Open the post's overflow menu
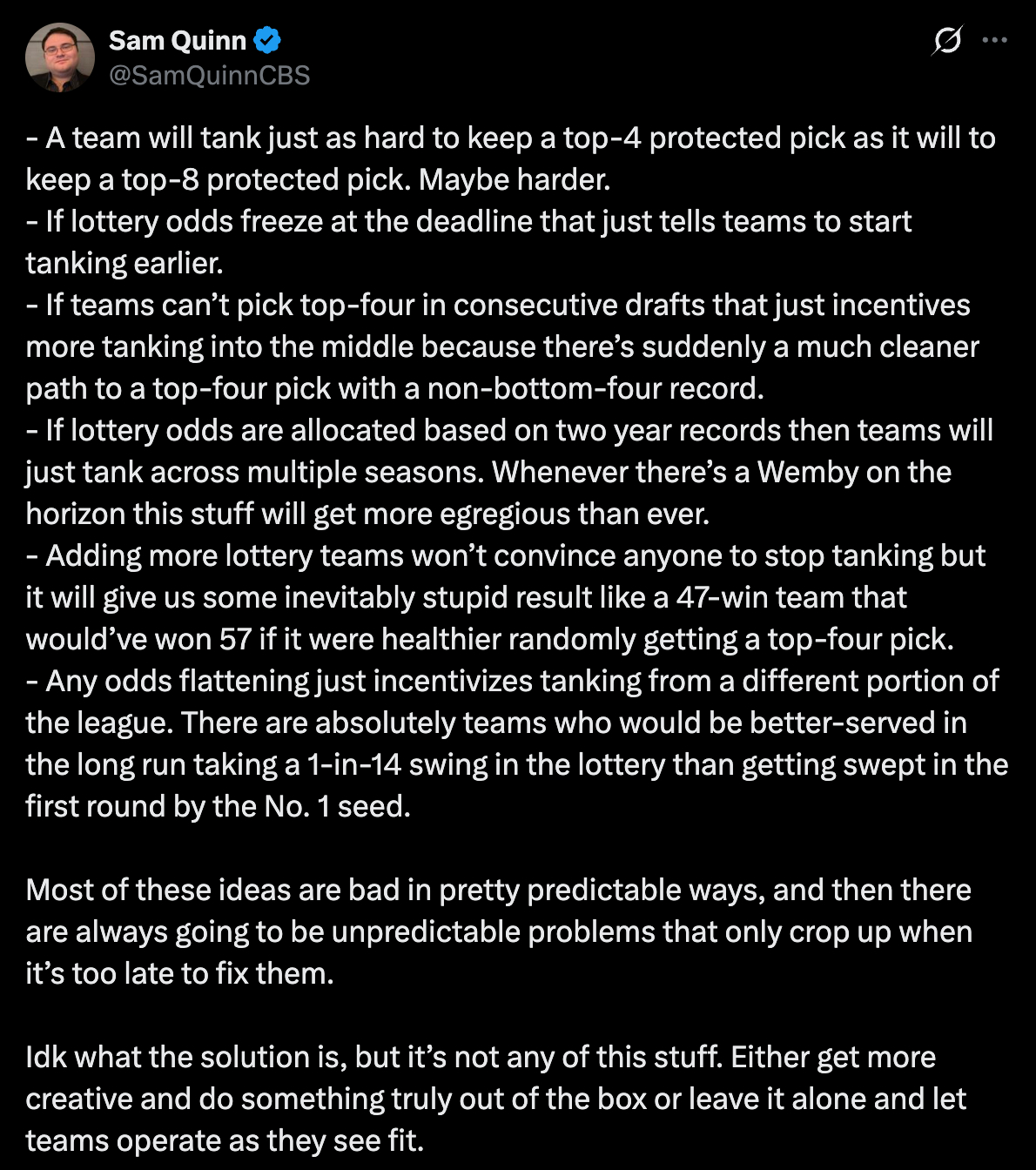 click(x=994, y=40)
